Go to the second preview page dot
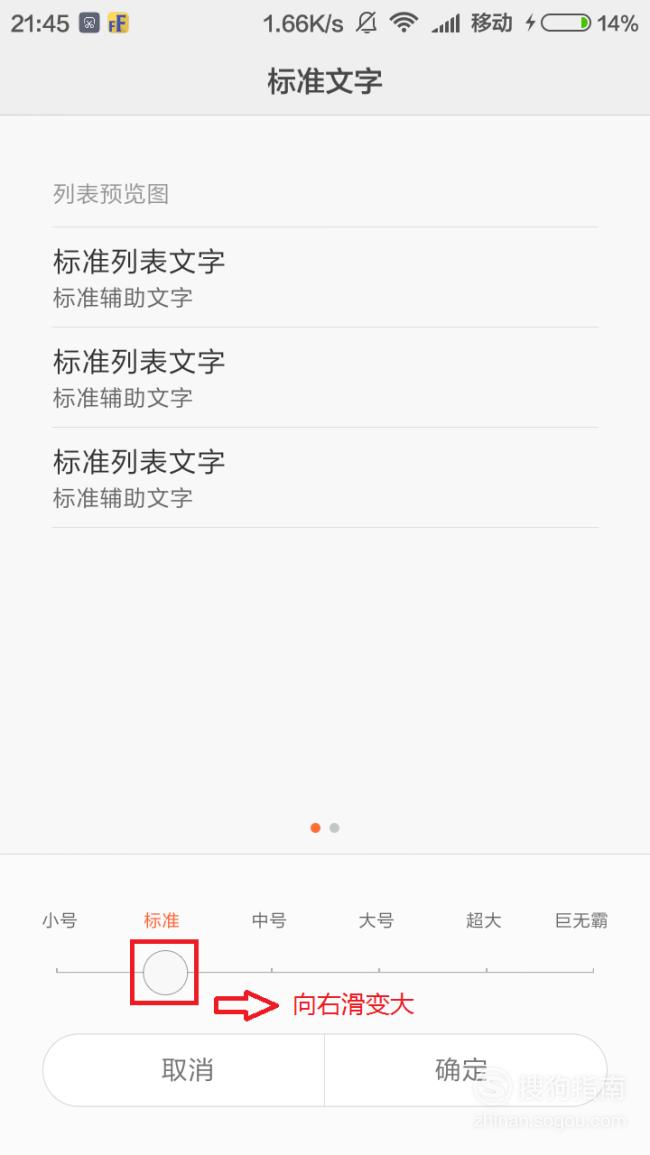The height and width of the screenshot is (1155, 650). [x=335, y=828]
